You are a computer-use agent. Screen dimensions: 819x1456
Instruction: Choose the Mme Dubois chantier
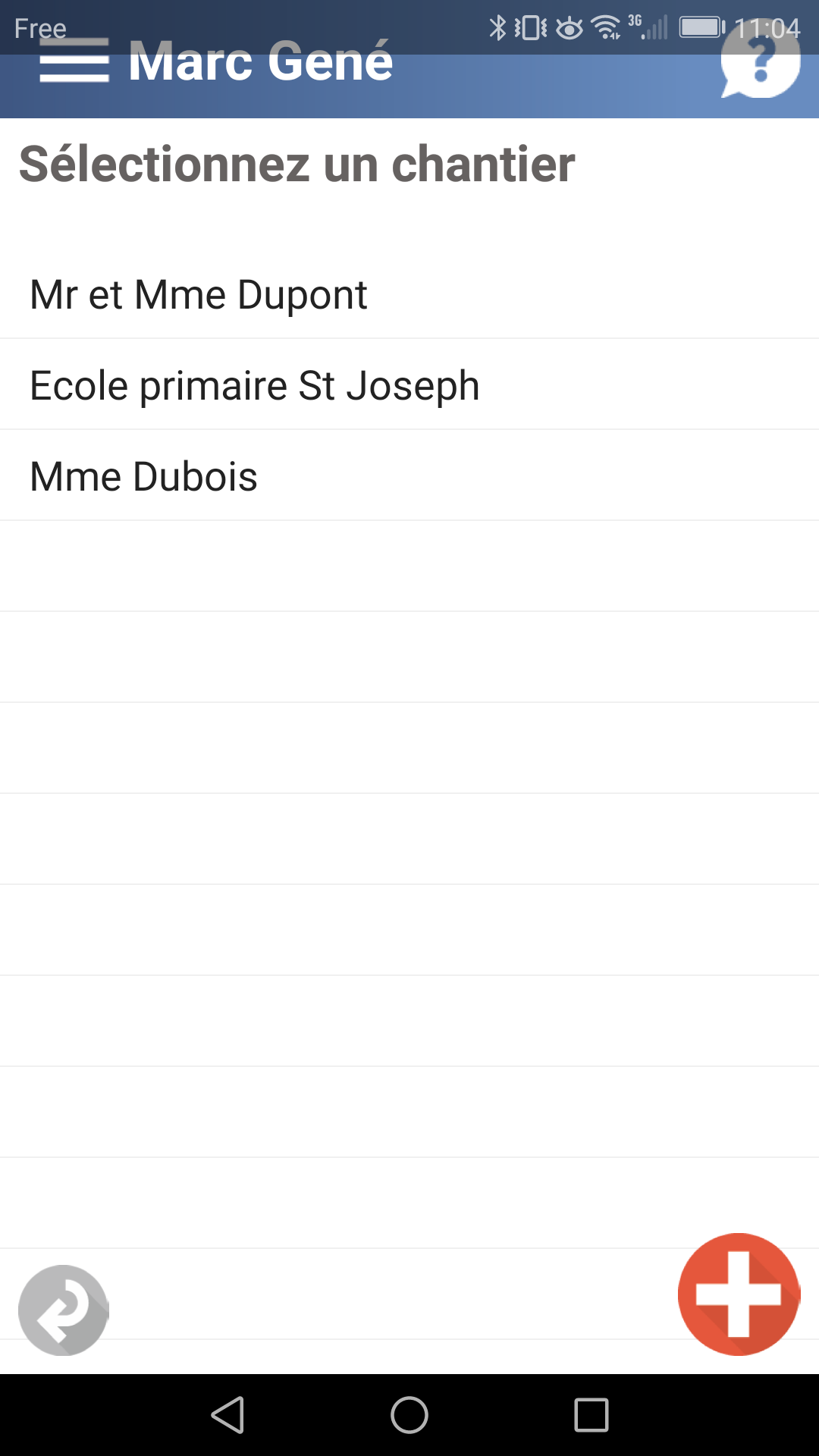coord(409,476)
